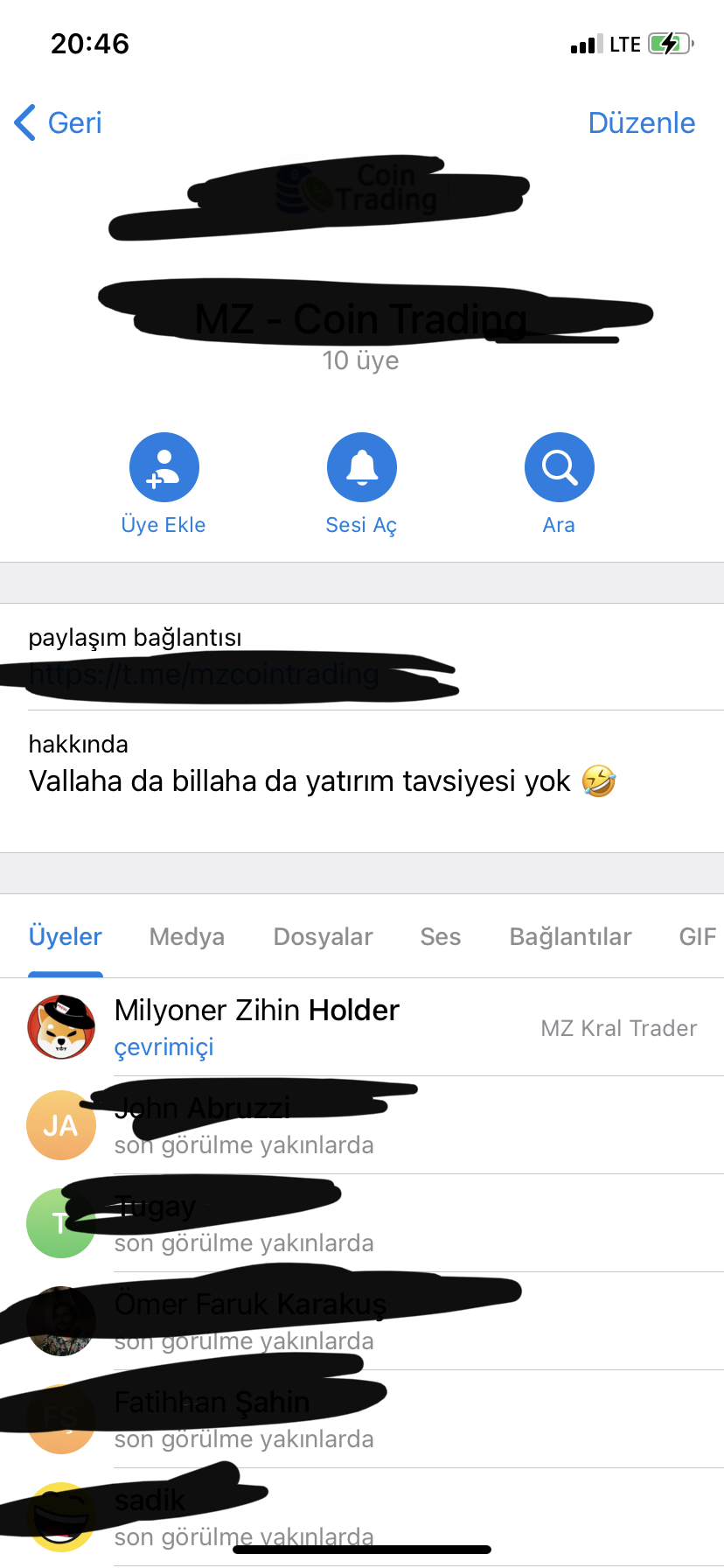Switch to the Dosyalar tab

(x=323, y=936)
